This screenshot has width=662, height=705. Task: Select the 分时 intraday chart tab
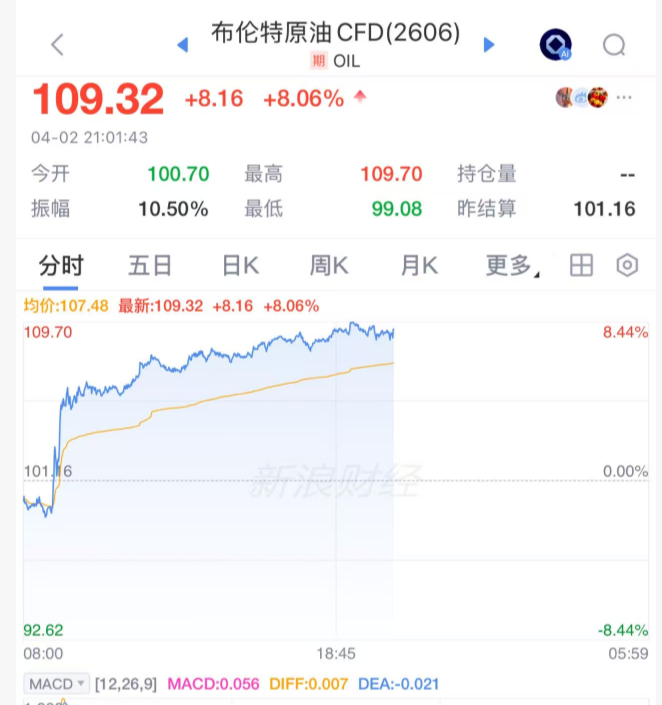coord(61,265)
